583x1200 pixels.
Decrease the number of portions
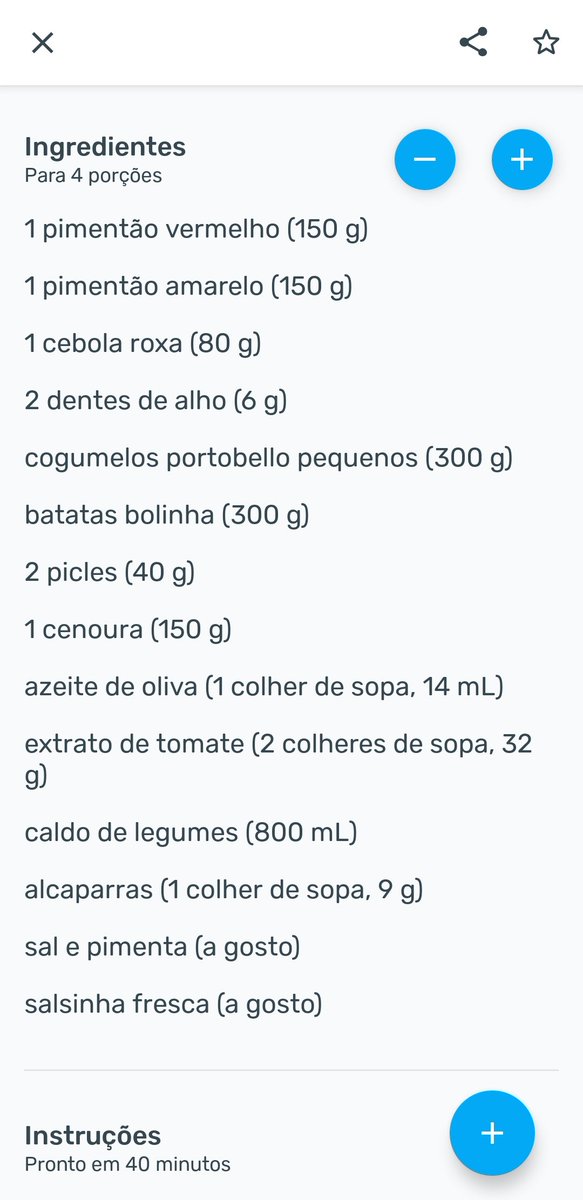pyautogui.click(x=425, y=159)
